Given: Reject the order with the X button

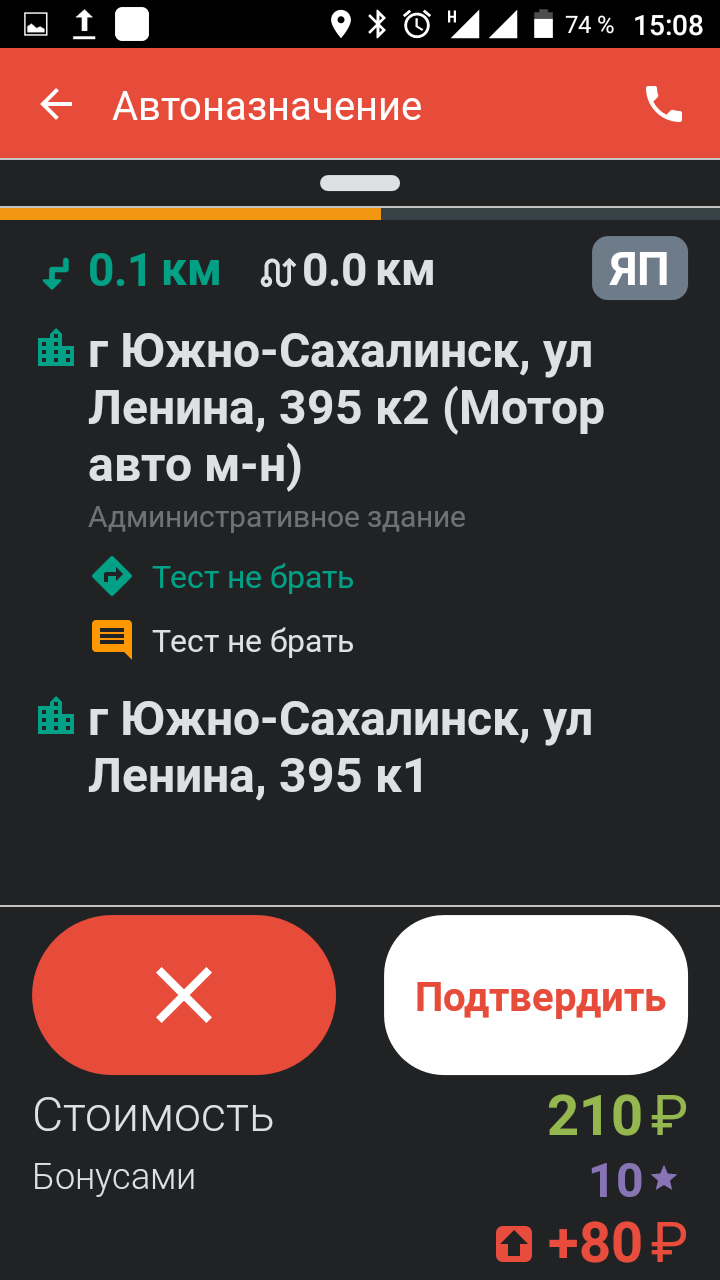Looking at the screenshot, I should pyautogui.click(x=184, y=996).
